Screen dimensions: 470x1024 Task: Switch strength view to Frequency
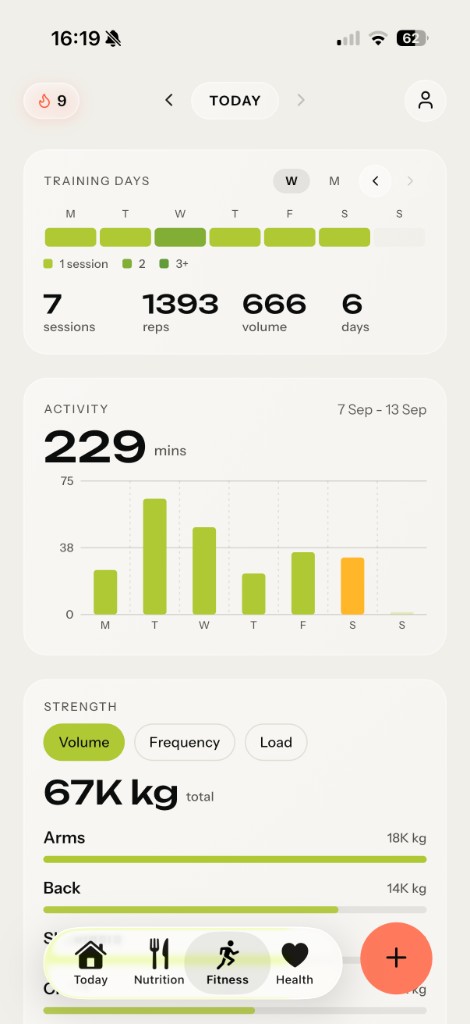184,742
